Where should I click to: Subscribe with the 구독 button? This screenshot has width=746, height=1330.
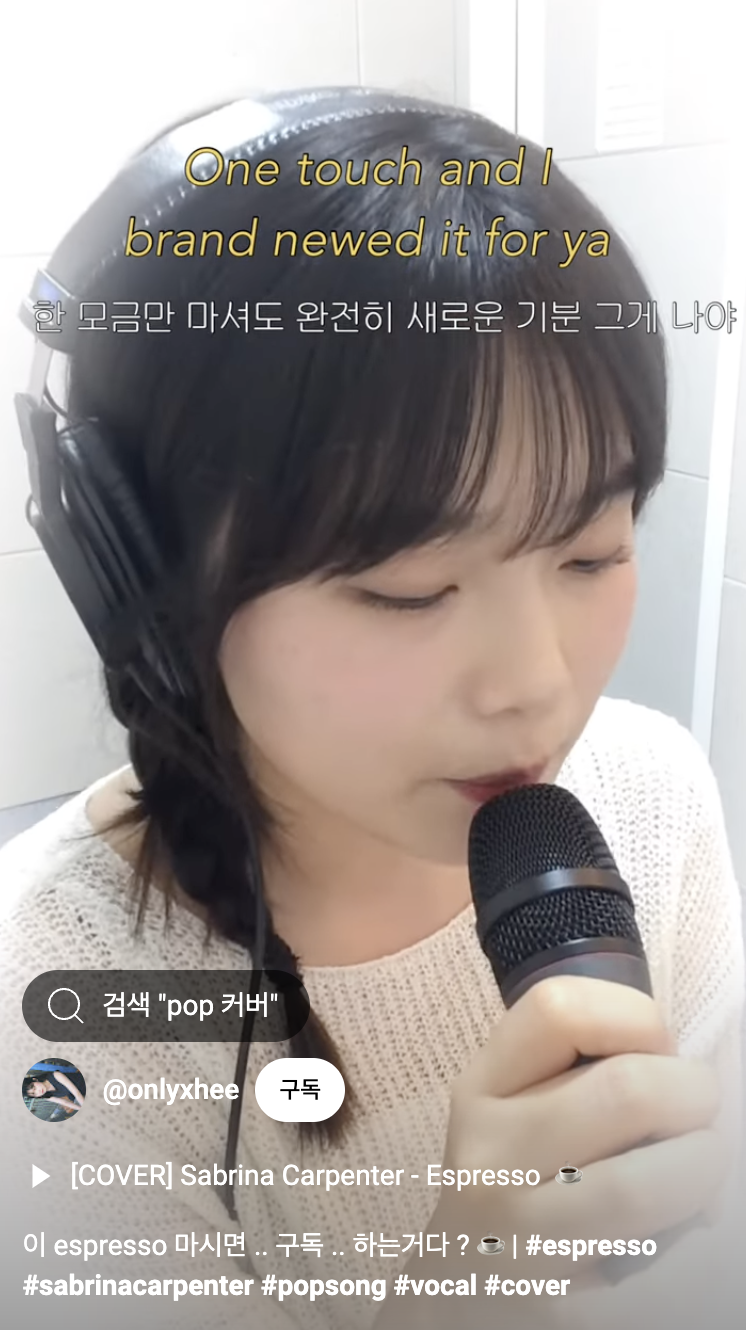[x=300, y=1090]
